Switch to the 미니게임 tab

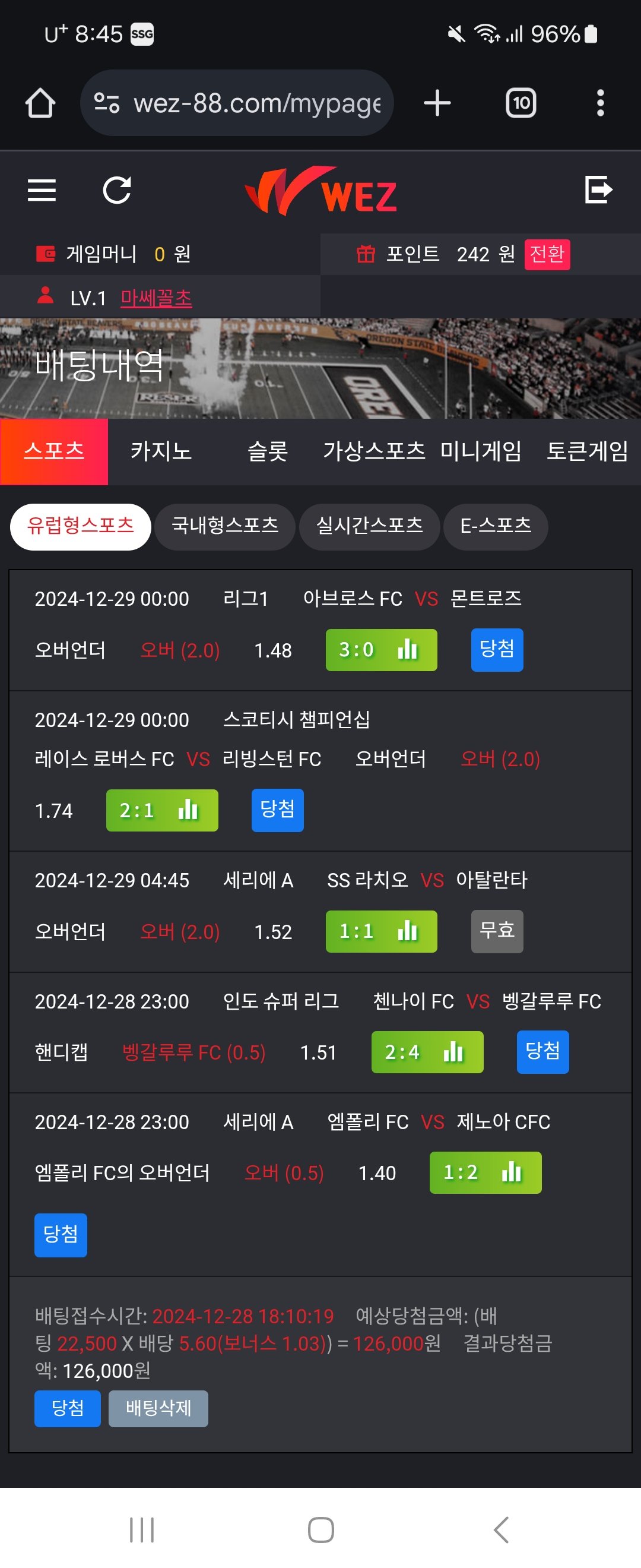(x=480, y=451)
